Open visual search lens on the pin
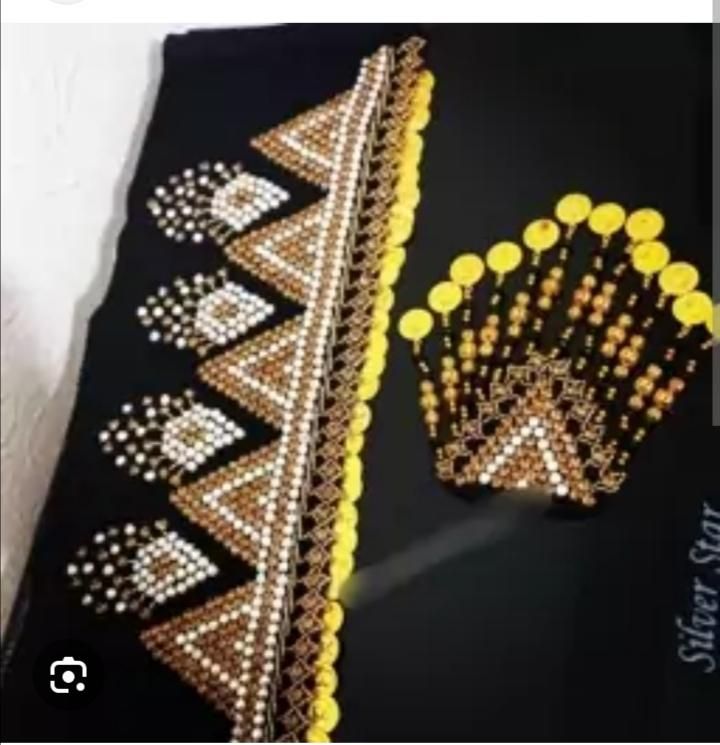This screenshot has width=720, height=745. coord(67,677)
